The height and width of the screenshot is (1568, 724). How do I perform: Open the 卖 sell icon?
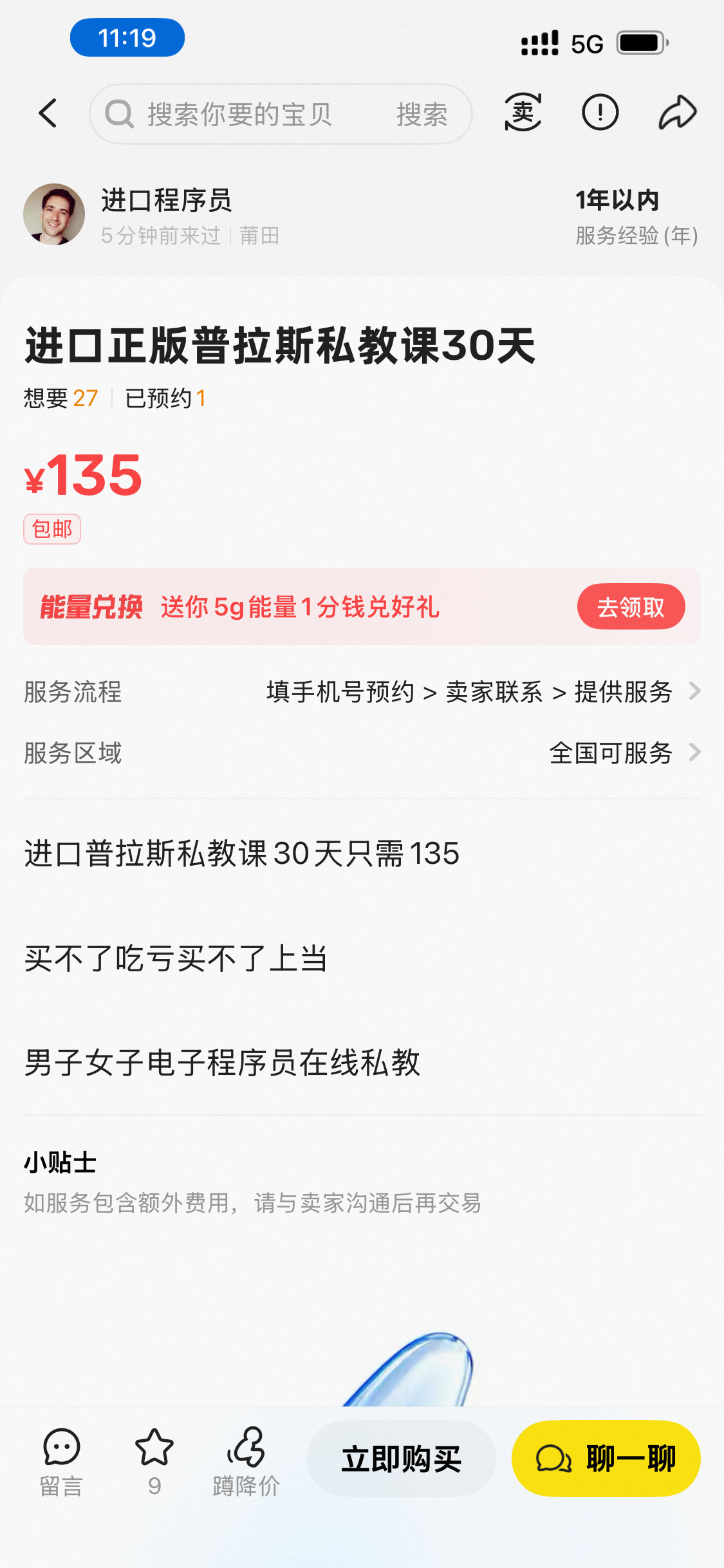coord(523,113)
